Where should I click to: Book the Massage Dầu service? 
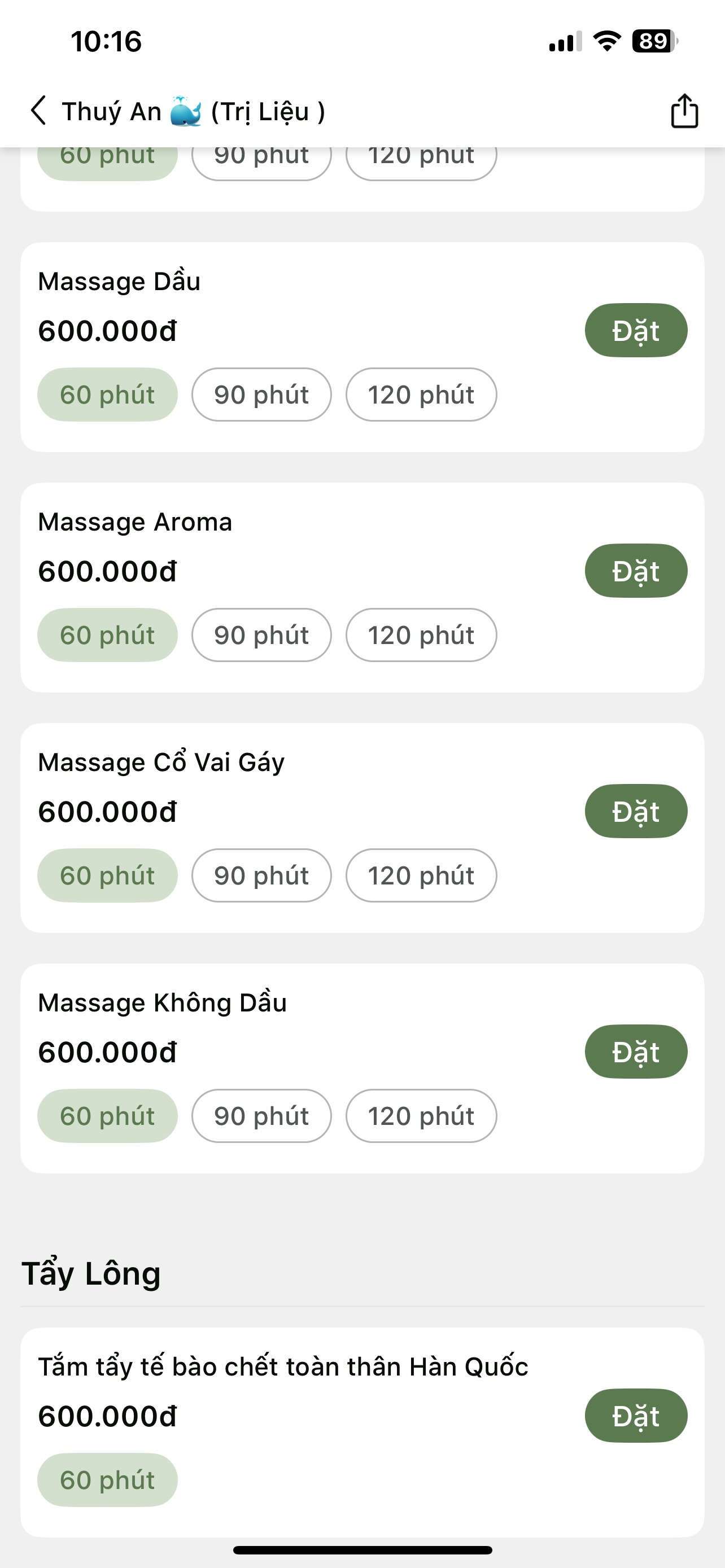(x=636, y=331)
